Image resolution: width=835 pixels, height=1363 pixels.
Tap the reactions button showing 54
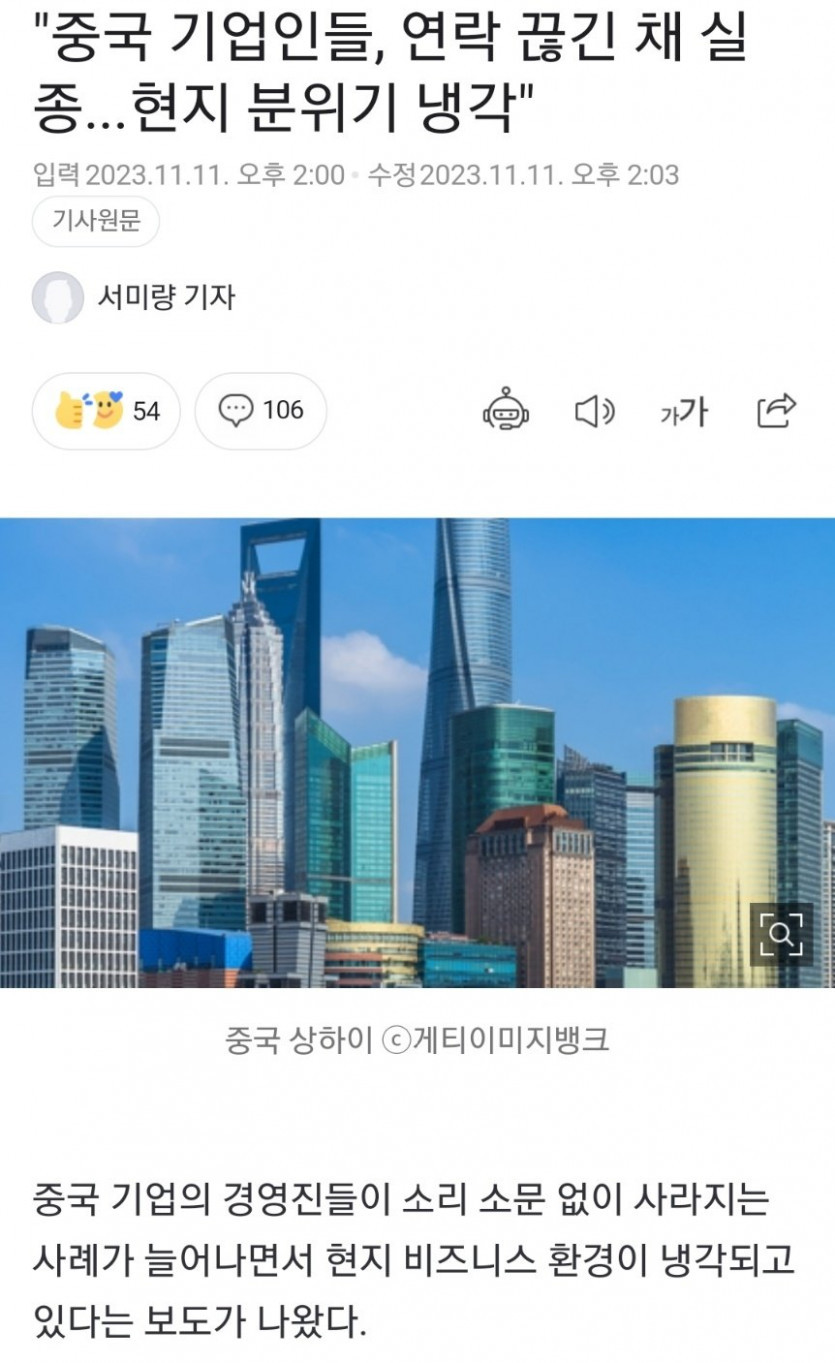[107, 411]
